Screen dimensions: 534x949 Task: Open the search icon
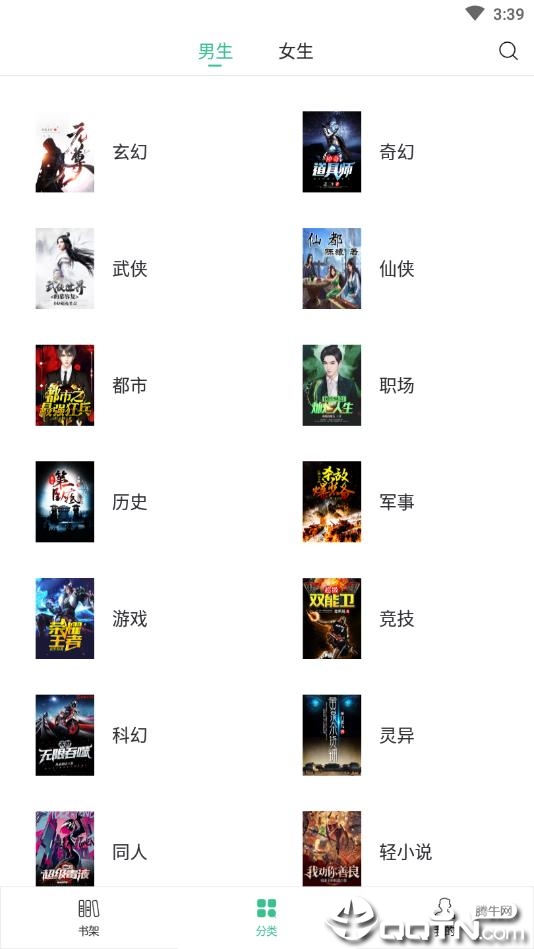tap(508, 51)
